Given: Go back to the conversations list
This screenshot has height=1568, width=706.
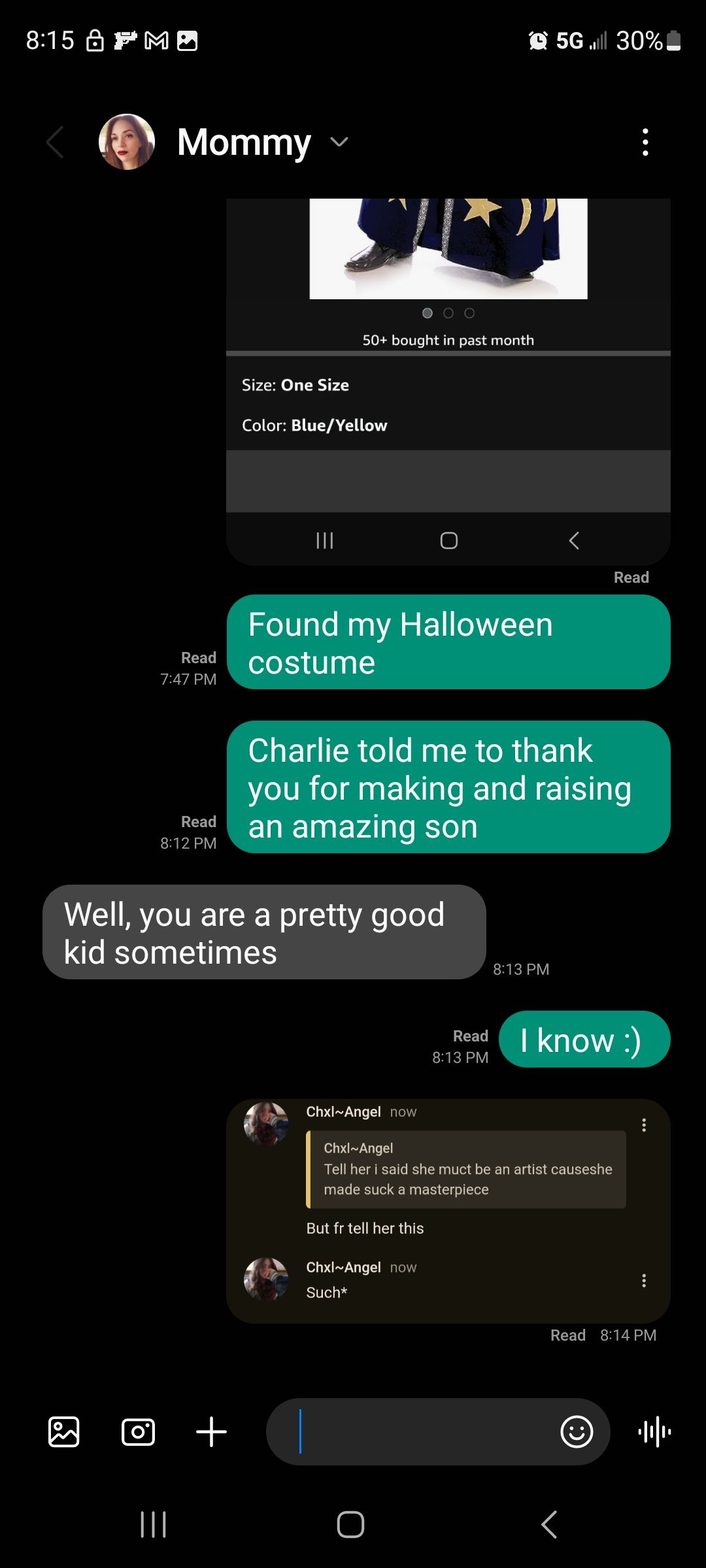Looking at the screenshot, I should [56, 142].
